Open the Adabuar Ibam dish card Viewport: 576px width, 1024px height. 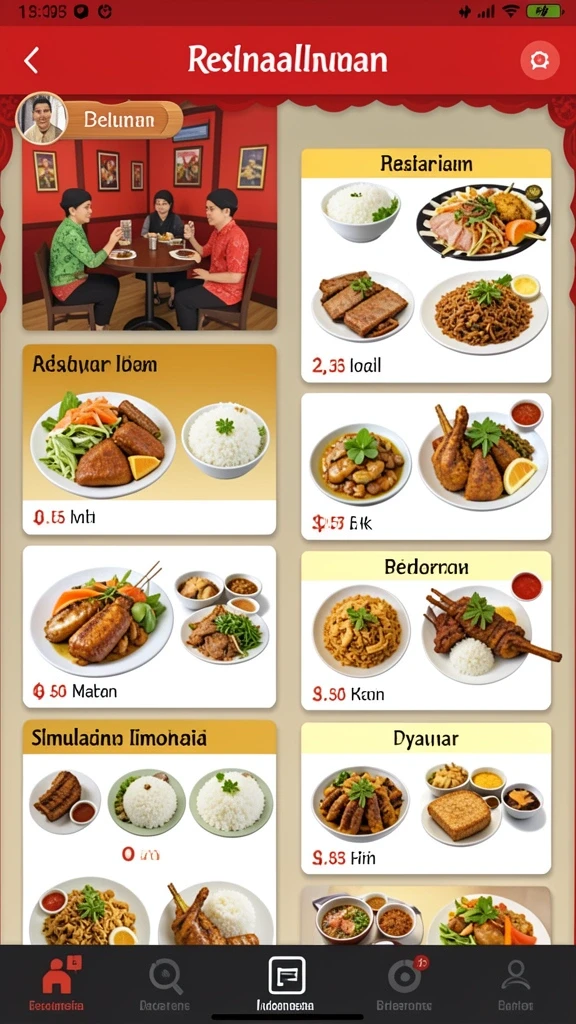click(x=150, y=439)
